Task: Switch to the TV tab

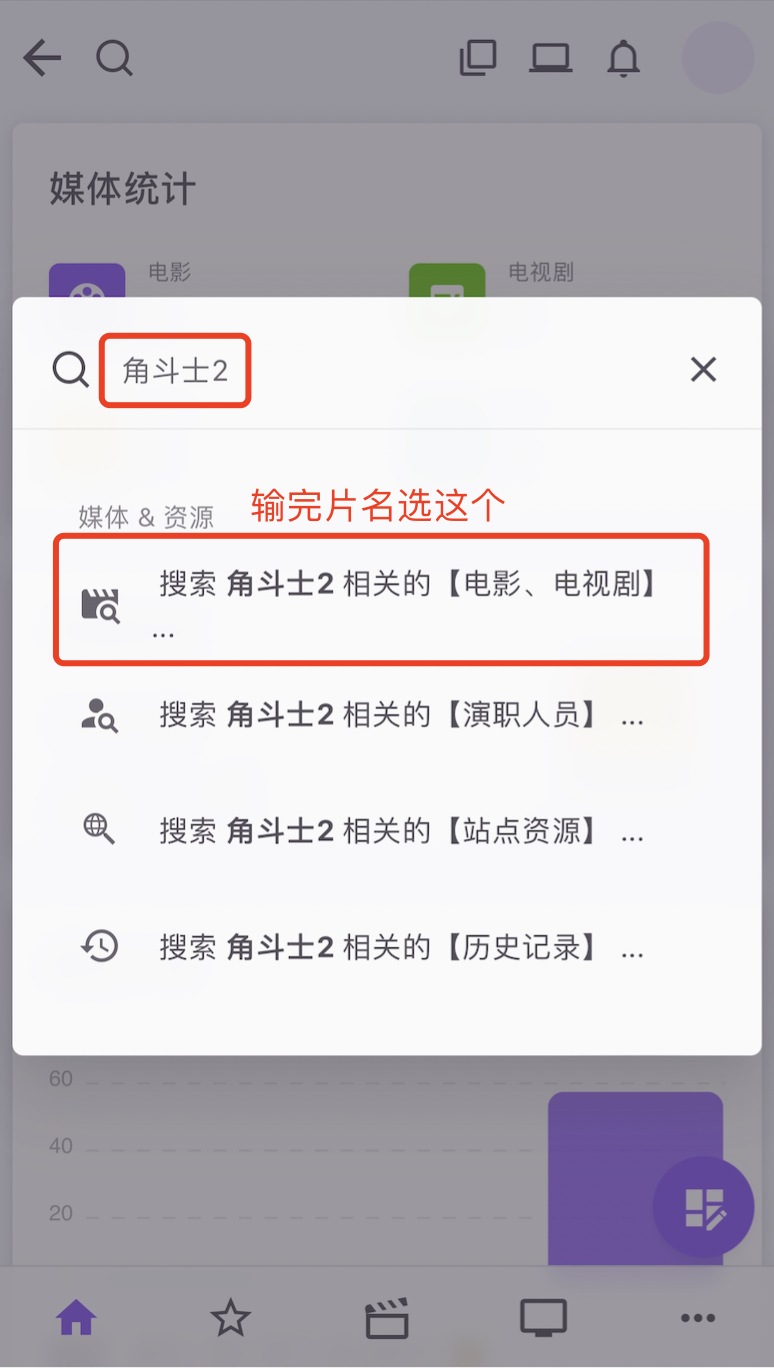Action: point(543,1319)
